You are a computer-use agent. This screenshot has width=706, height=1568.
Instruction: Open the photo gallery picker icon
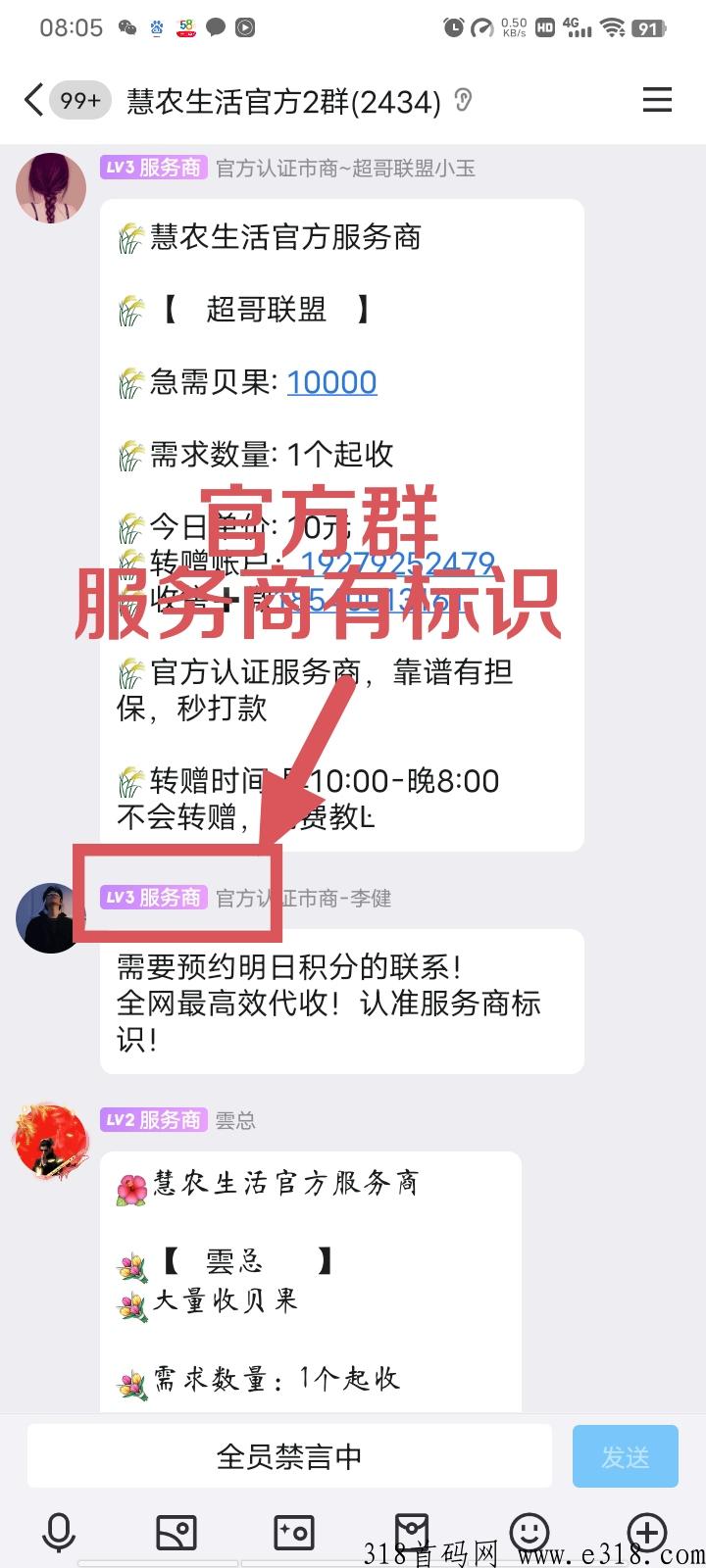point(176,1532)
